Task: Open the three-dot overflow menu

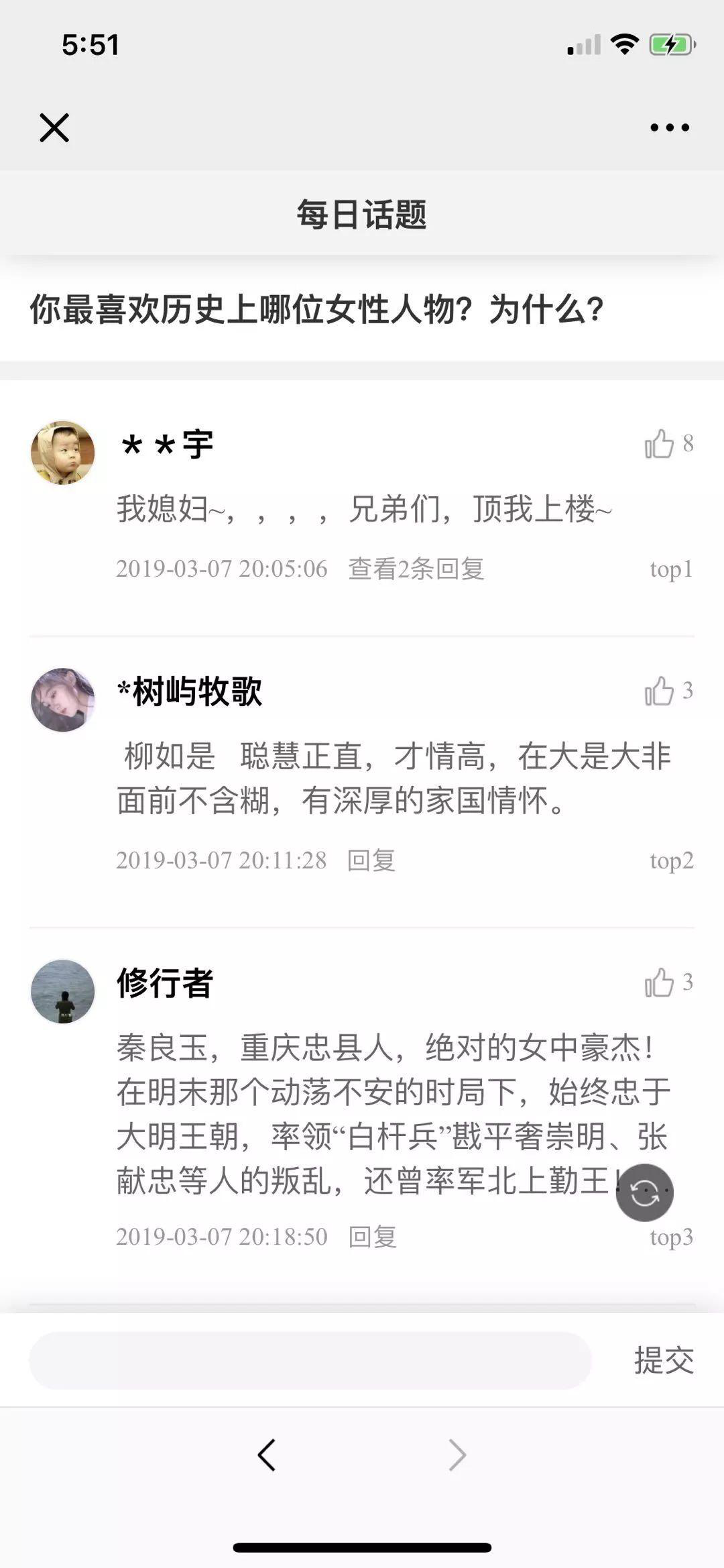Action: (669, 127)
